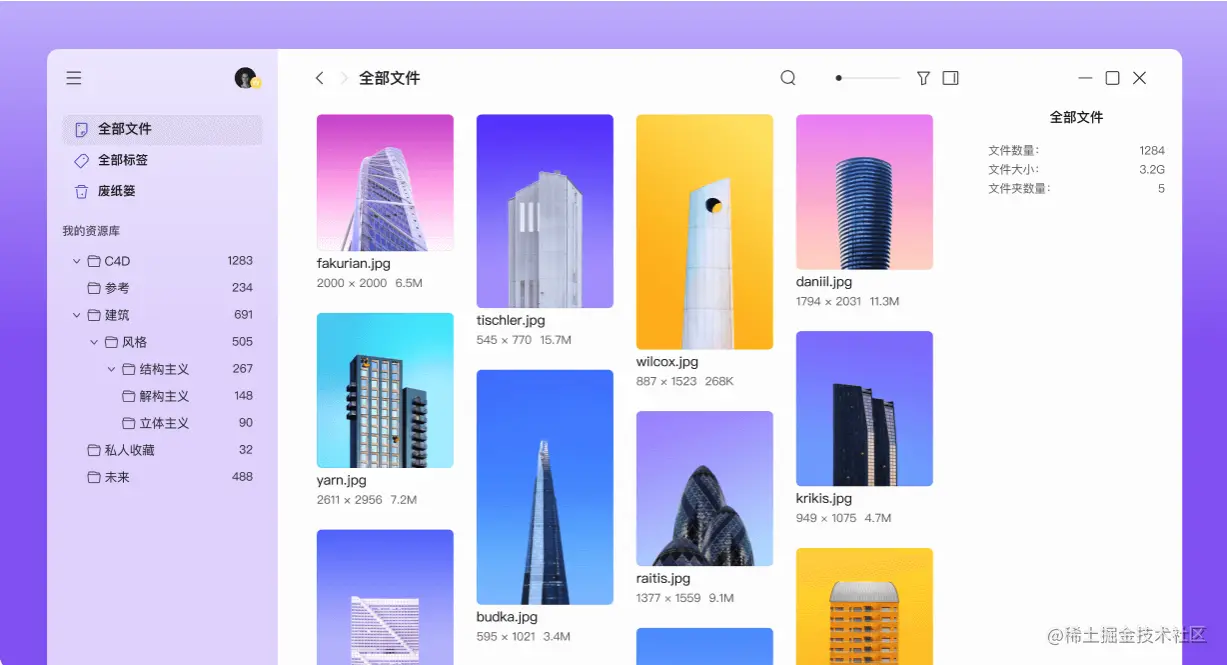This screenshot has width=1227, height=665.
Task: Open the fakurian.jpg image
Action: [385, 182]
